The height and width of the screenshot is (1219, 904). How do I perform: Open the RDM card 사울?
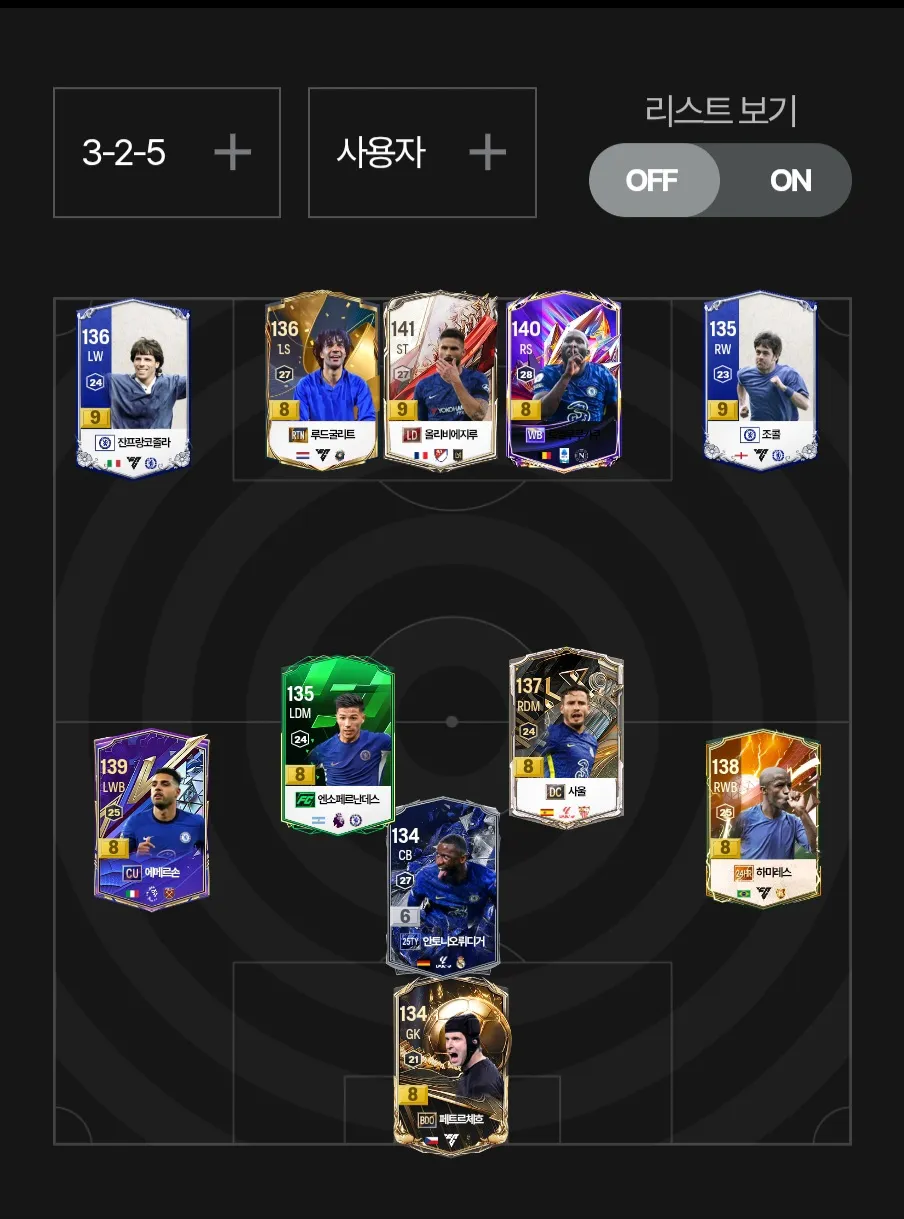[x=566, y=735]
